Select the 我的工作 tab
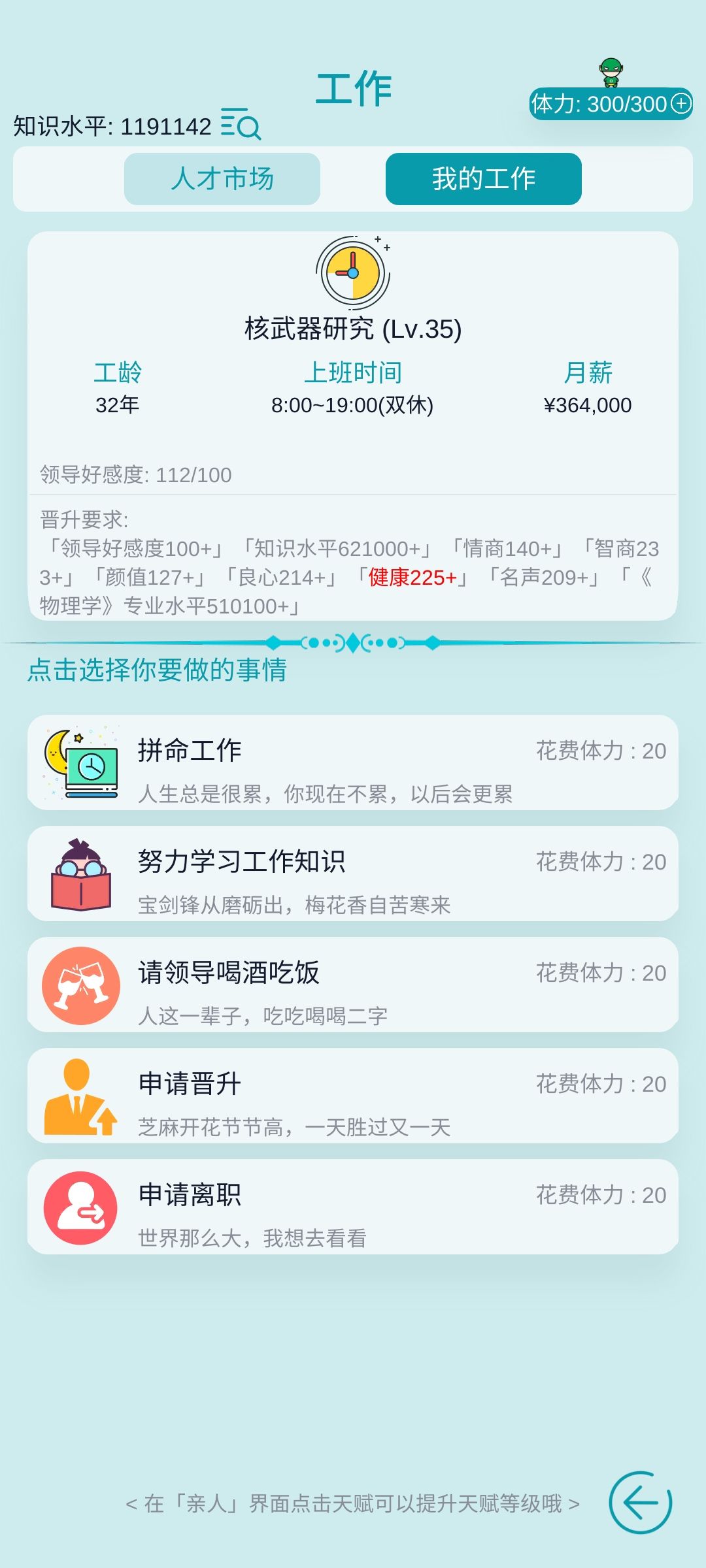Screen dimensions: 706x1568 click(x=484, y=179)
